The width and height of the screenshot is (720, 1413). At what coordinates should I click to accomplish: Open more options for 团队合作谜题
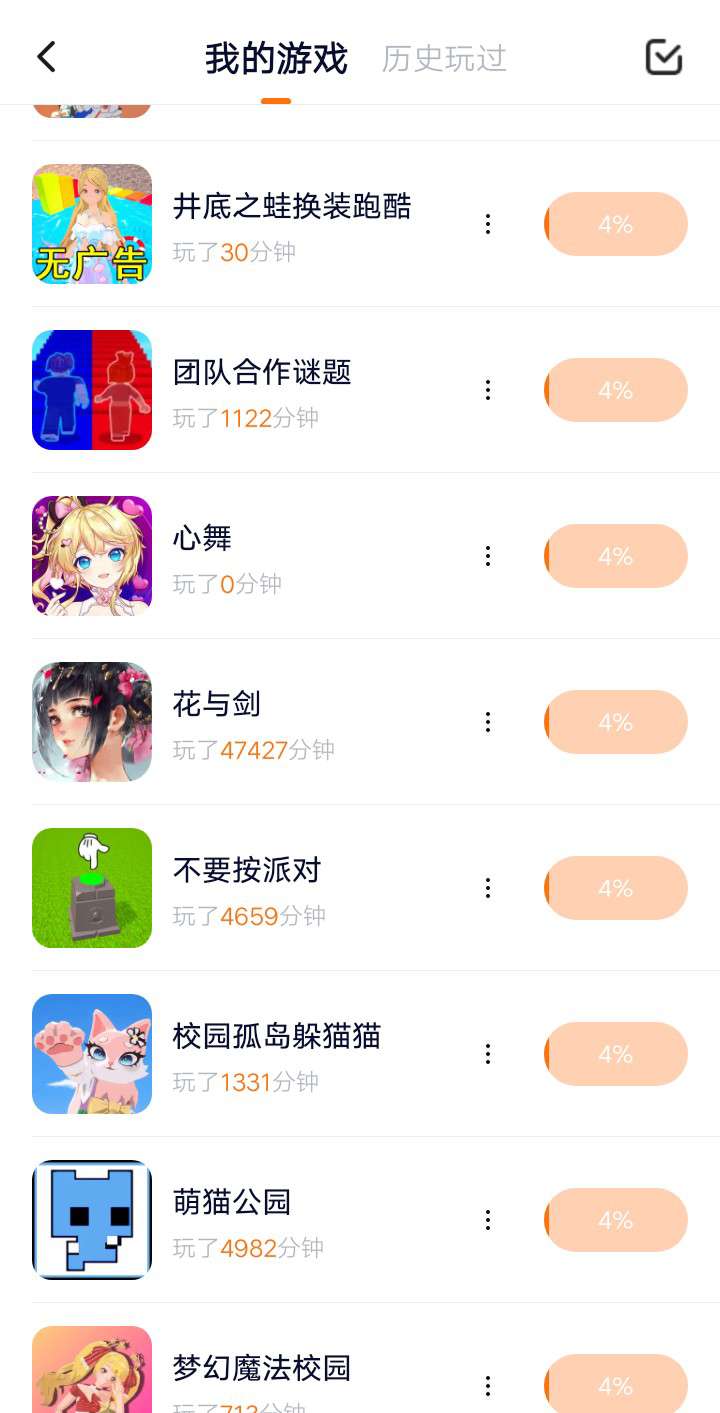click(x=488, y=390)
